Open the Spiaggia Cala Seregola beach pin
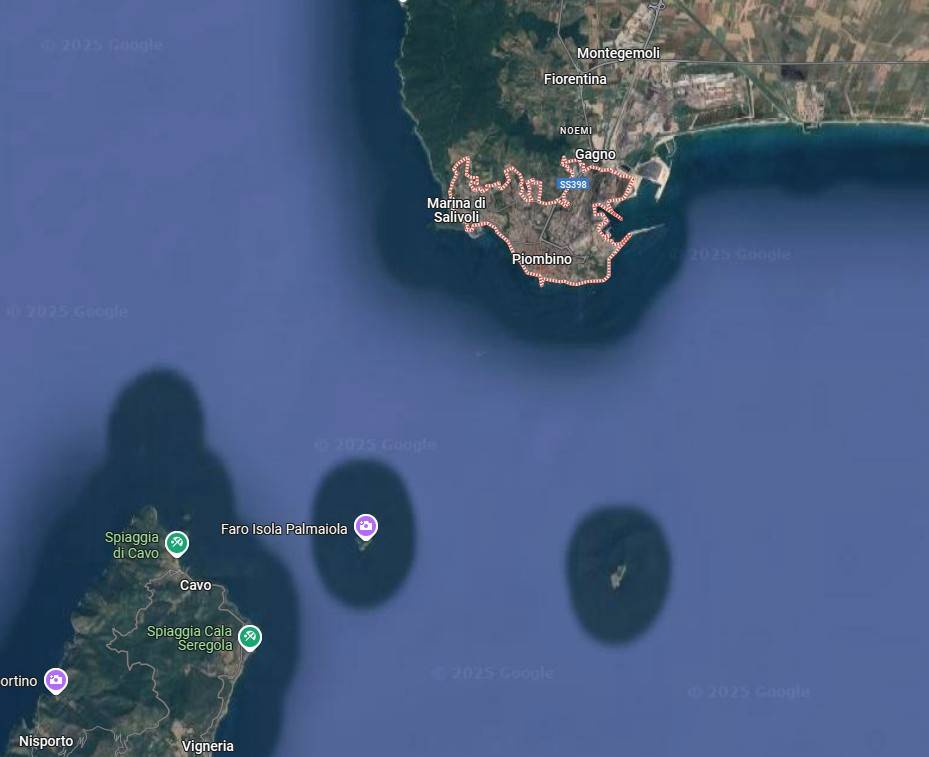Image resolution: width=929 pixels, height=757 pixels. click(x=250, y=636)
